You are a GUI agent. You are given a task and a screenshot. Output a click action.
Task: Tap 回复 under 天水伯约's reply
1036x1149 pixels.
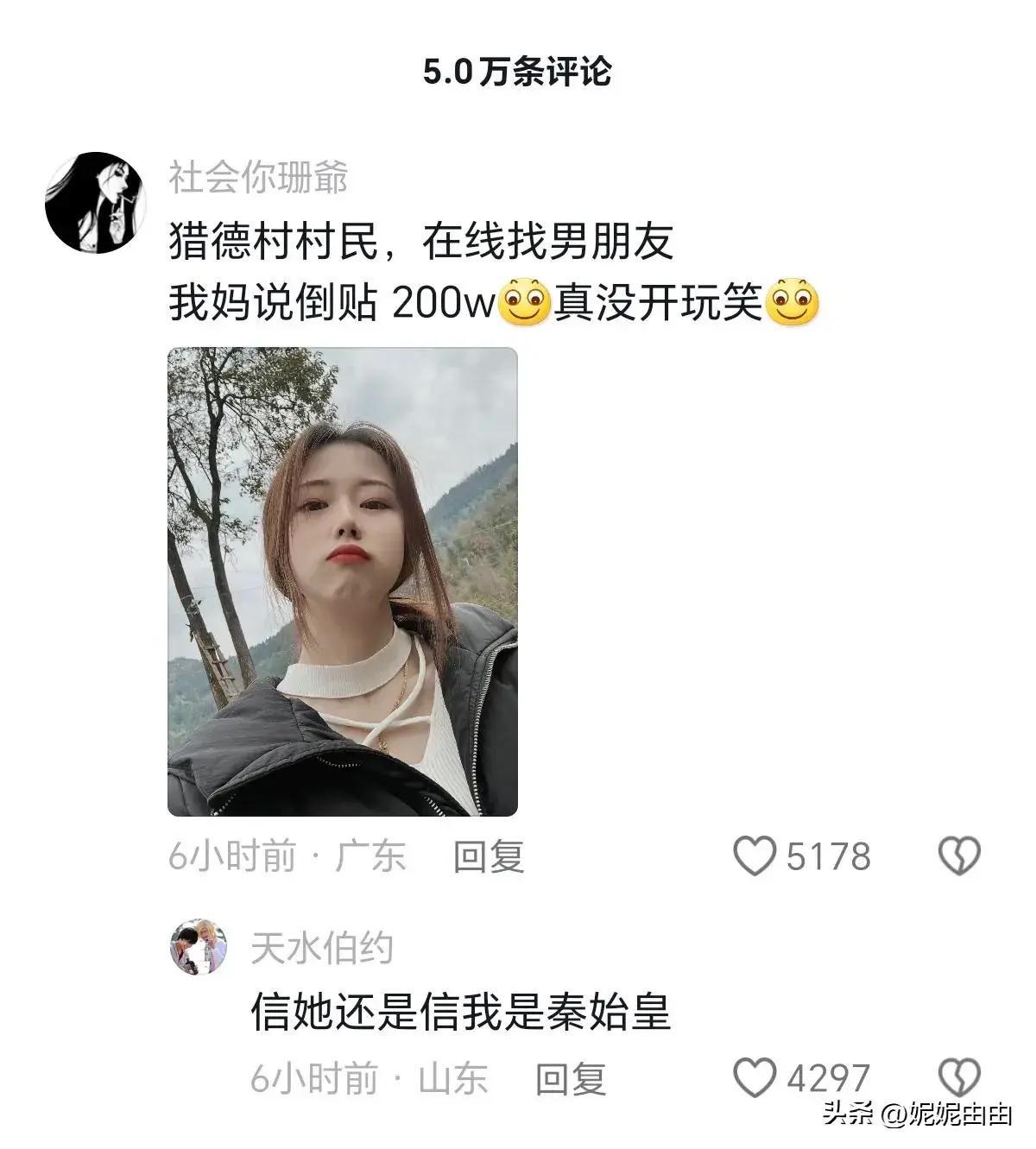570,1079
